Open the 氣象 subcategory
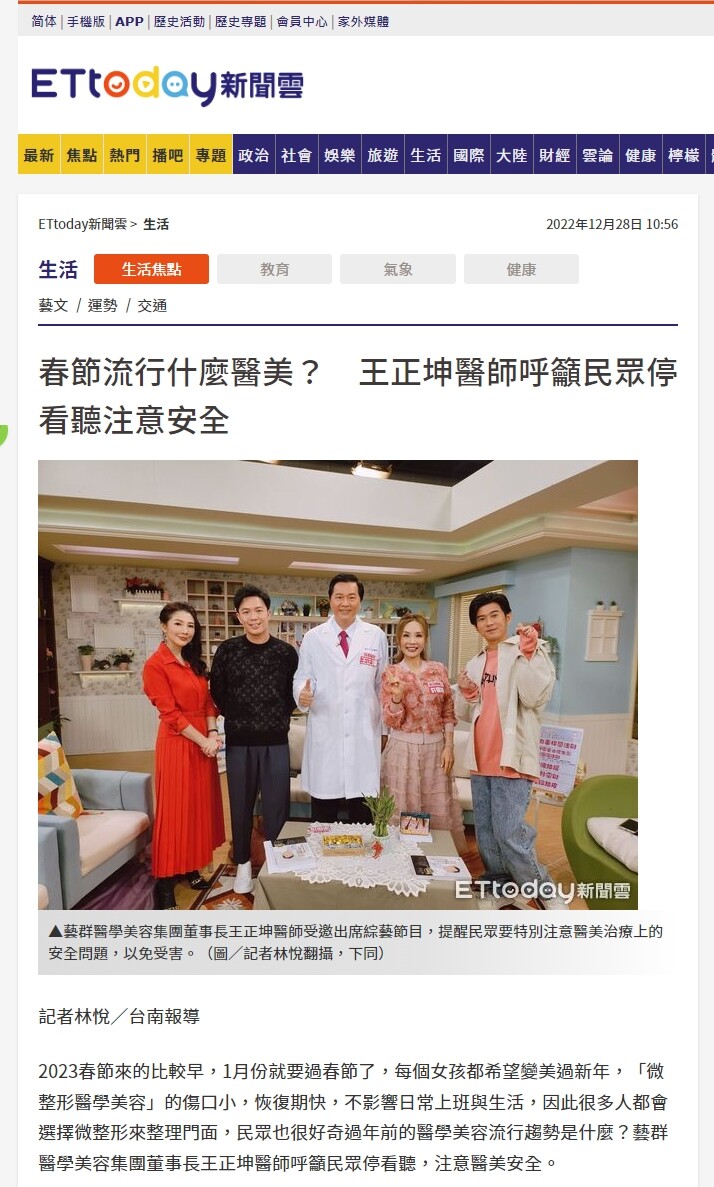This screenshot has height=1187, width=714. point(397,269)
